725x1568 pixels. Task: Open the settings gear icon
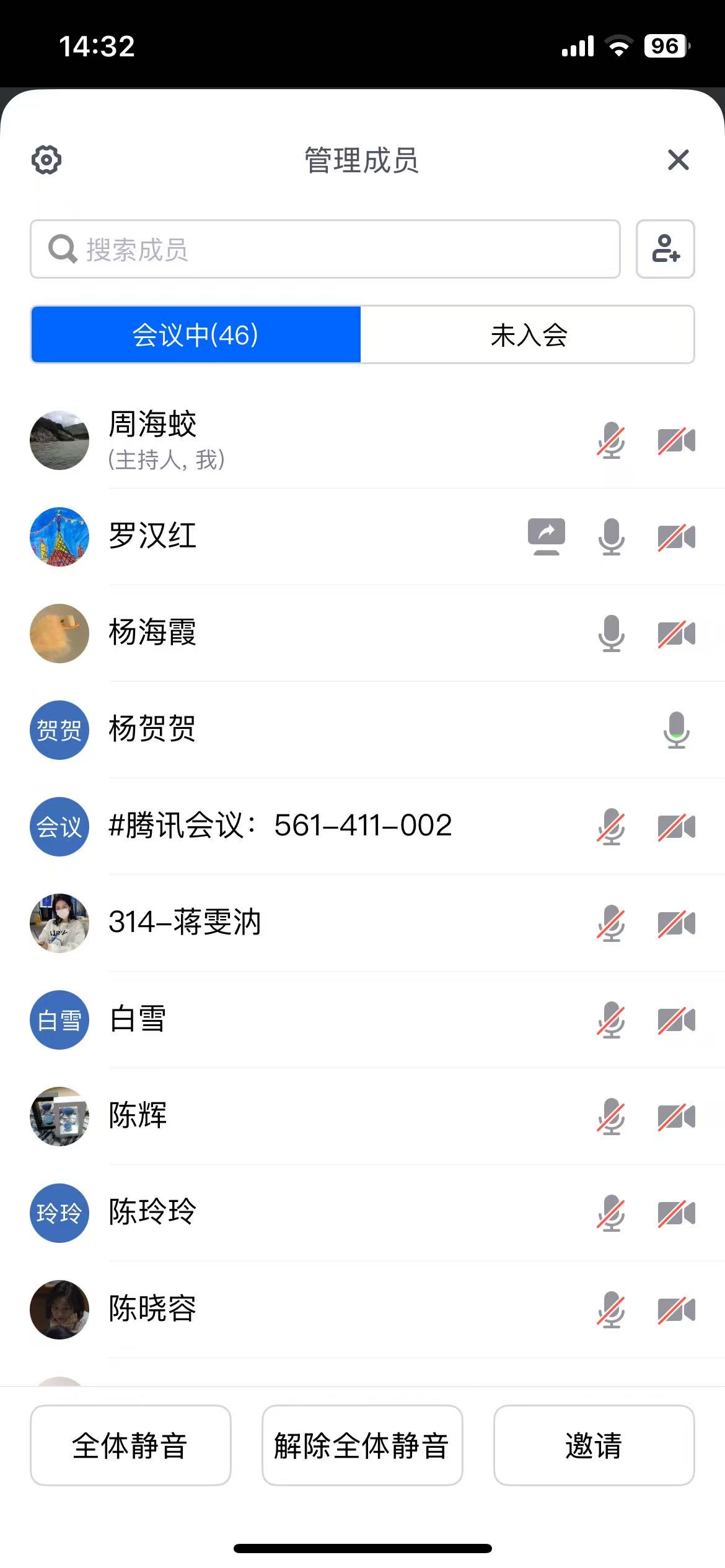click(46, 160)
